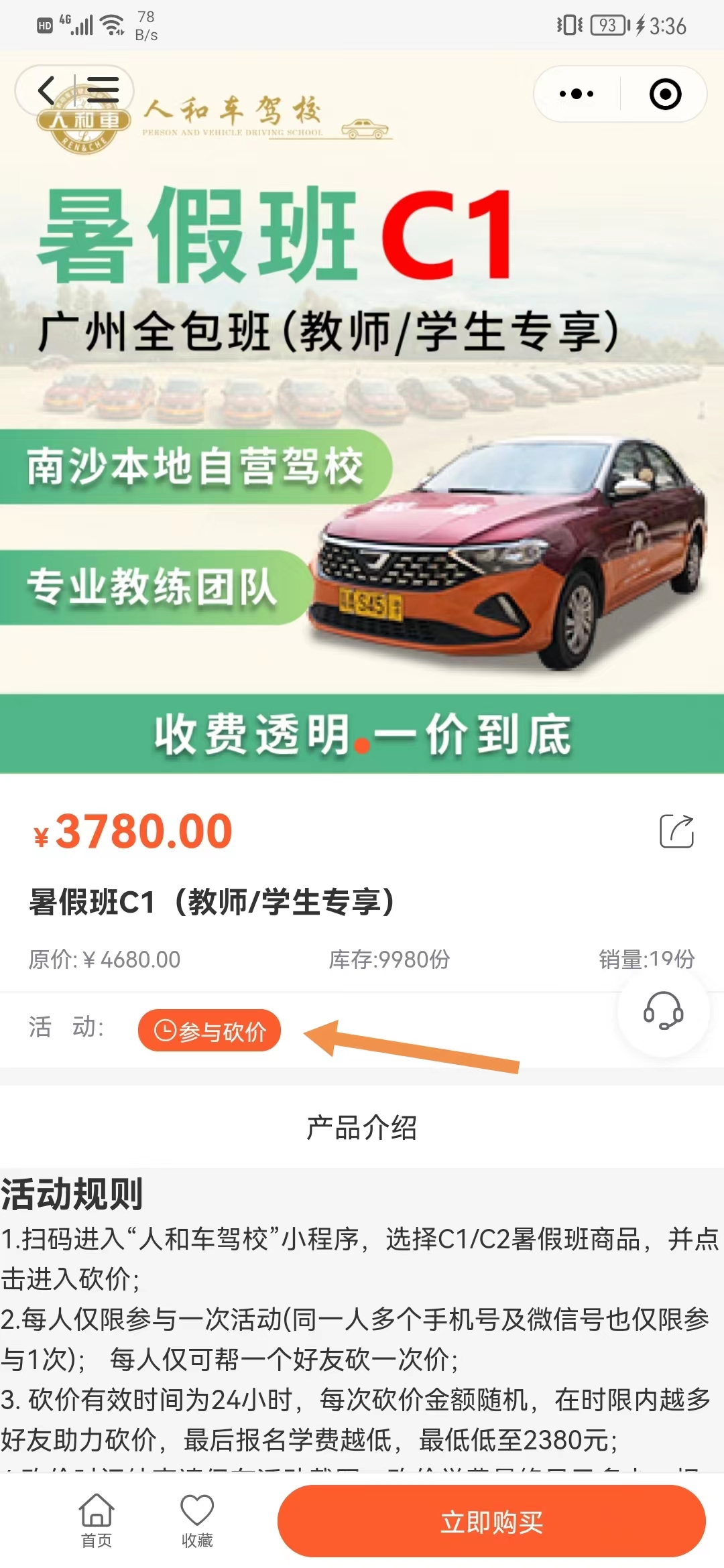Join the 参与砍价 bargain activity

pyautogui.click(x=209, y=1031)
